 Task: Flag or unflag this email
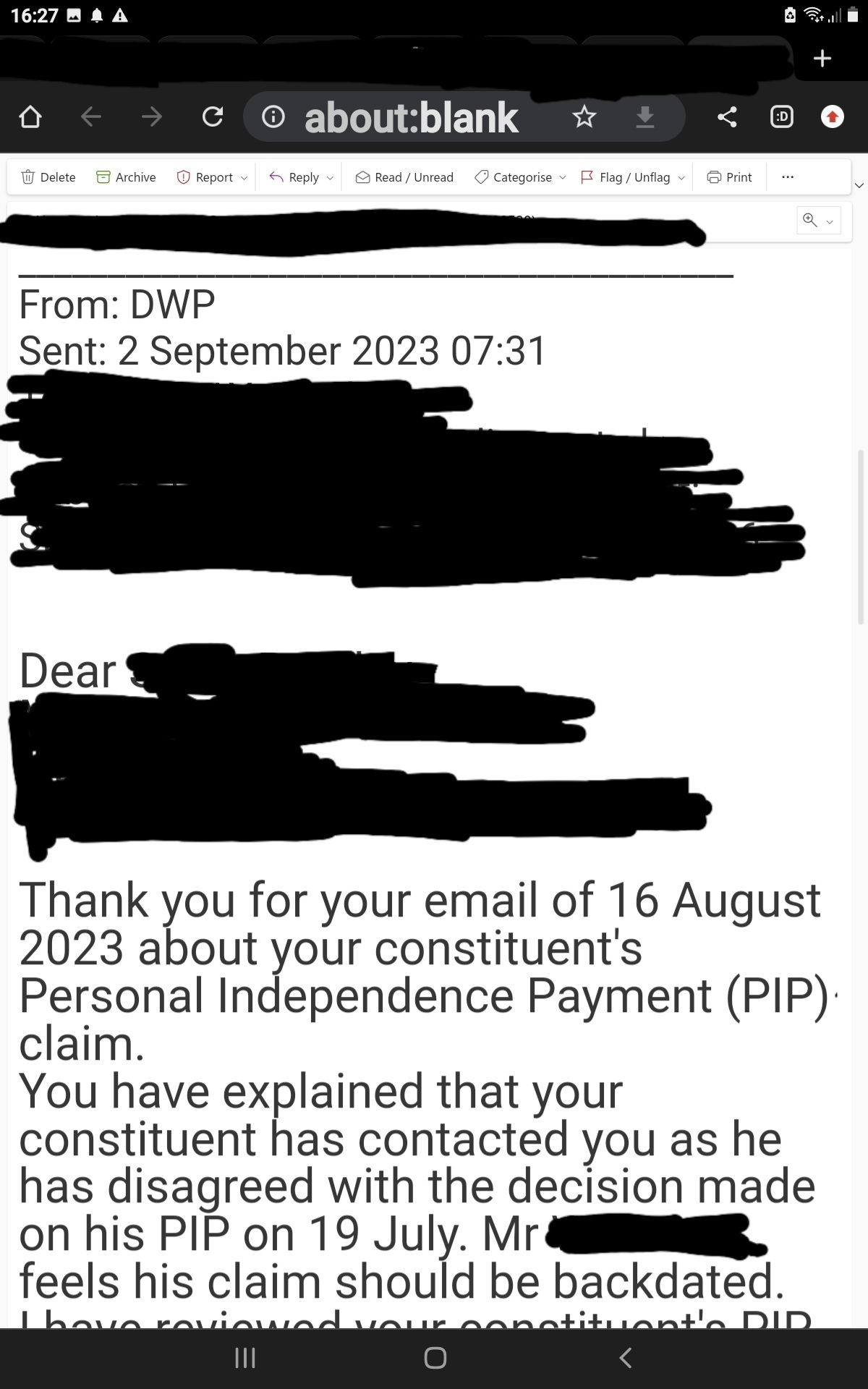tap(633, 177)
